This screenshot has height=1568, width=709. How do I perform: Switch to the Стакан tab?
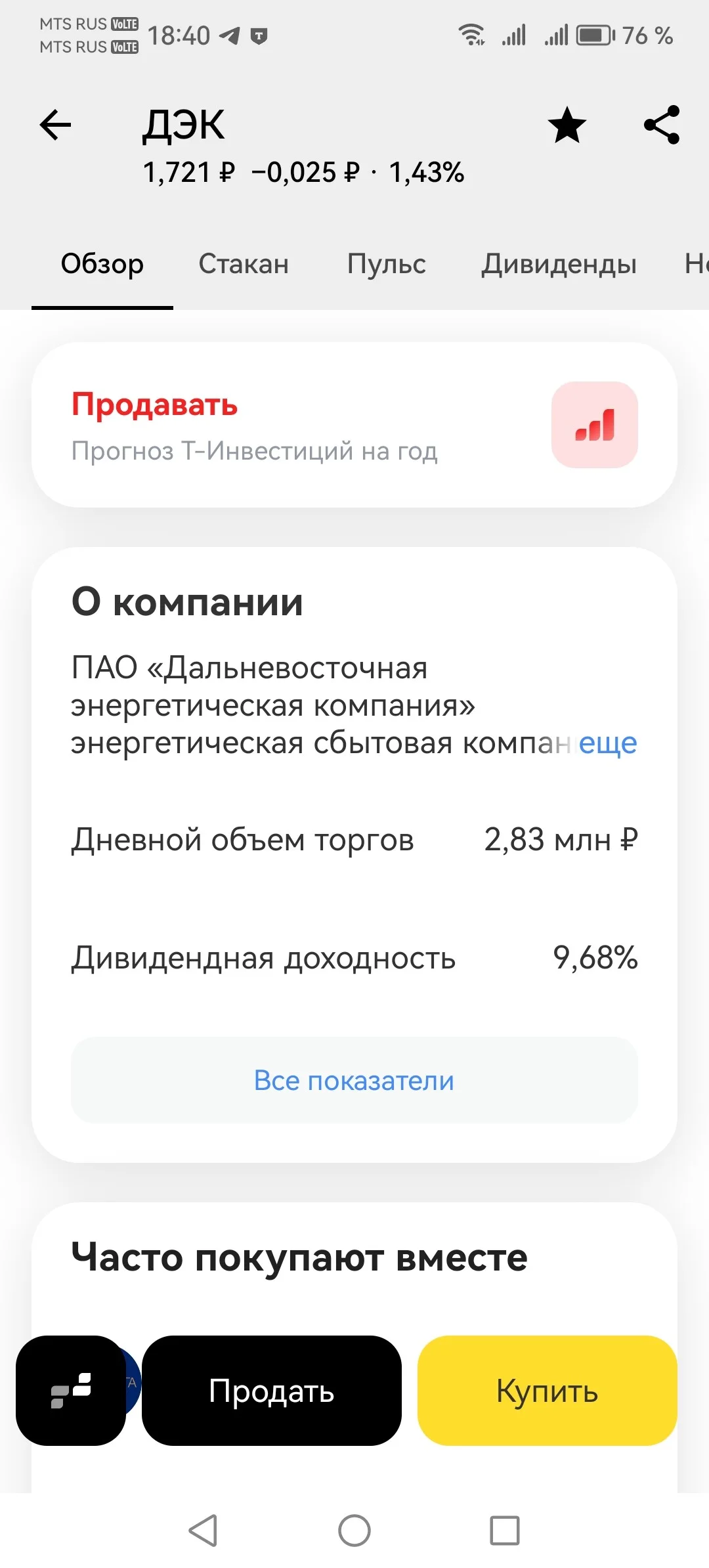[244, 264]
